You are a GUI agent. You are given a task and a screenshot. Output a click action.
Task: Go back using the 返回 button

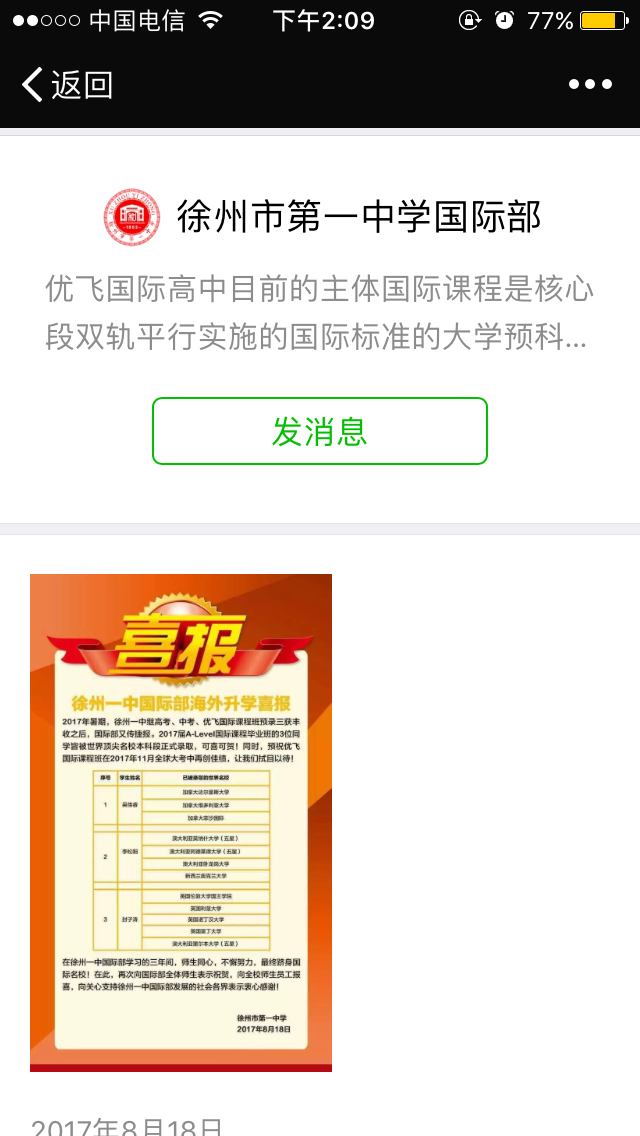coord(68,85)
